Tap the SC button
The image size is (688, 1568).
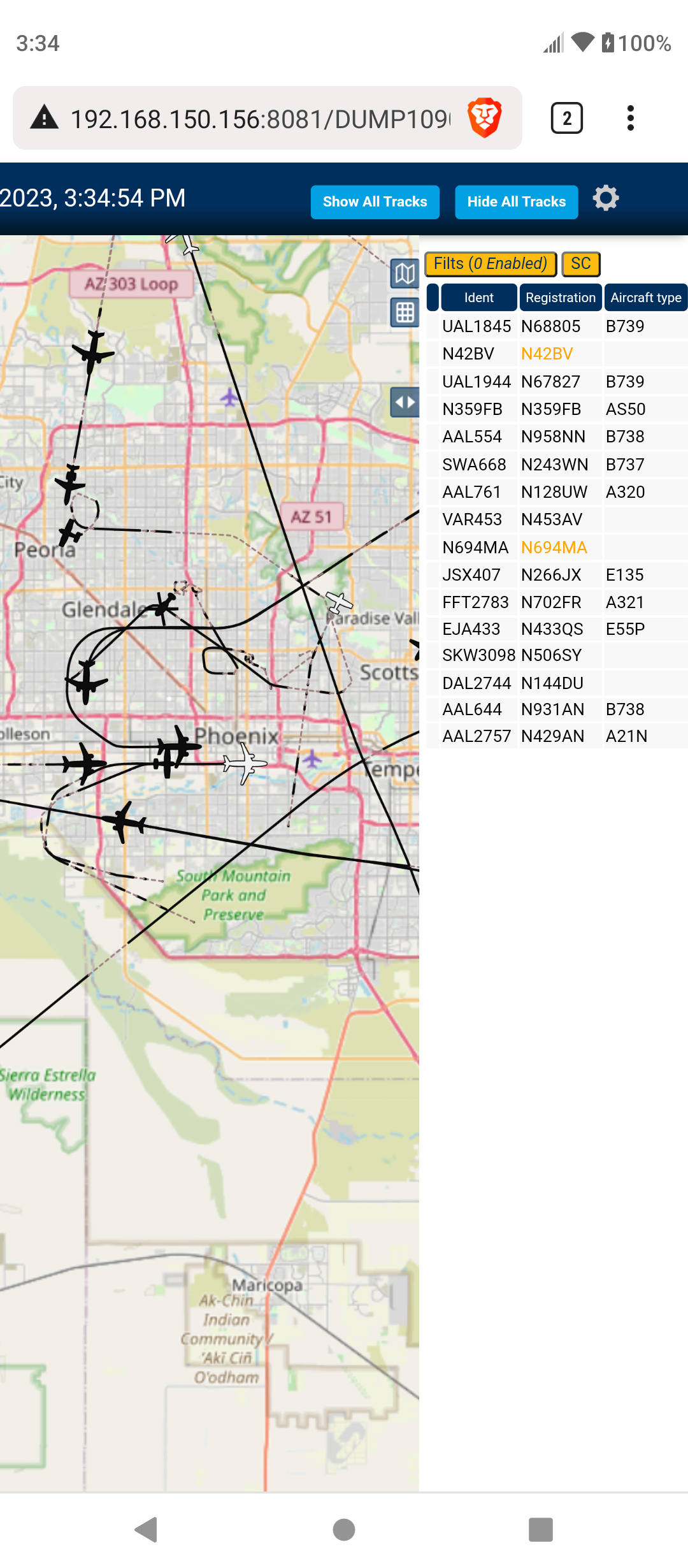click(581, 264)
